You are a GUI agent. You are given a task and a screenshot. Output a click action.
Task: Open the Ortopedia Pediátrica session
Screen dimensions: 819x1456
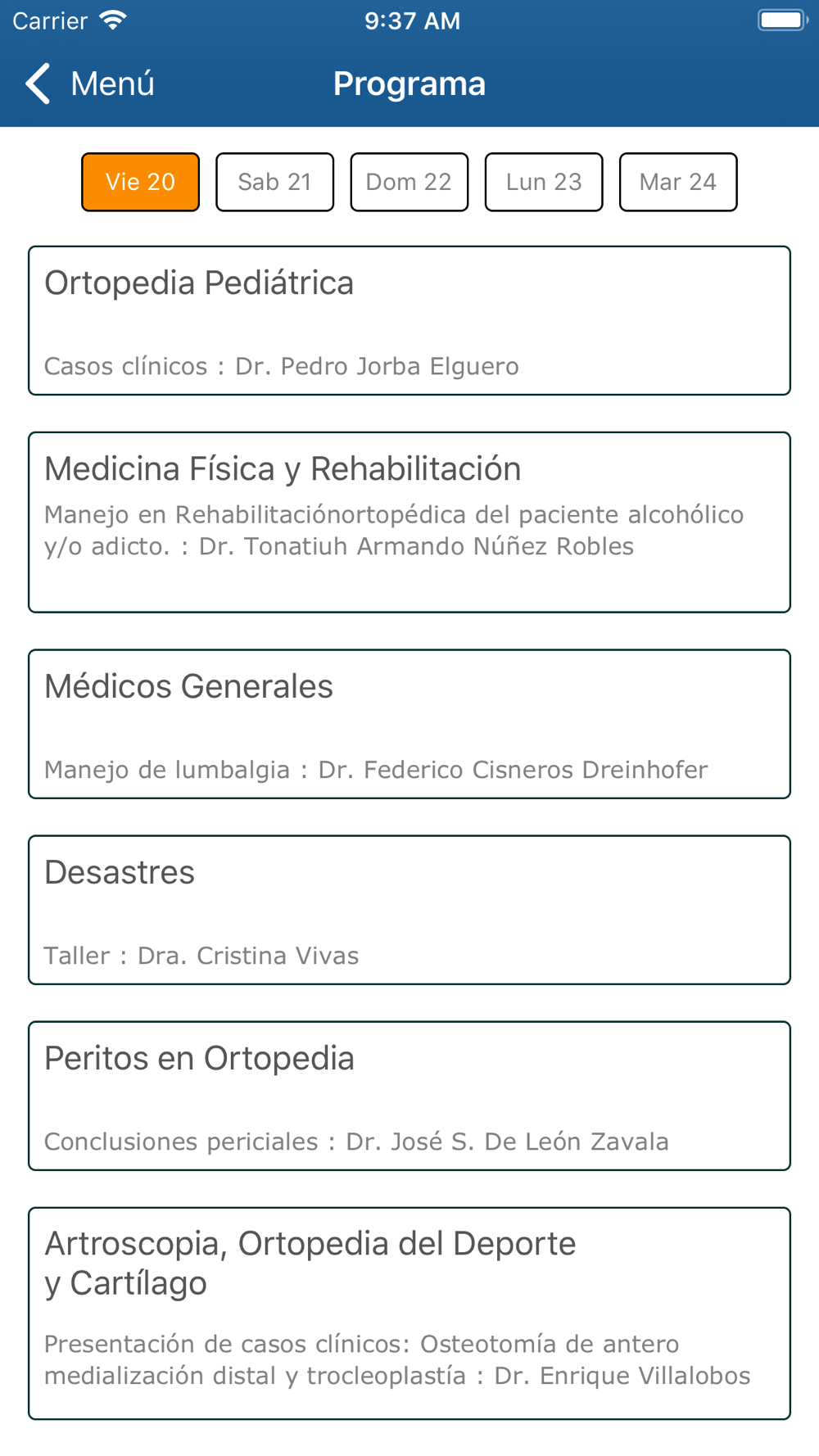coord(409,320)
